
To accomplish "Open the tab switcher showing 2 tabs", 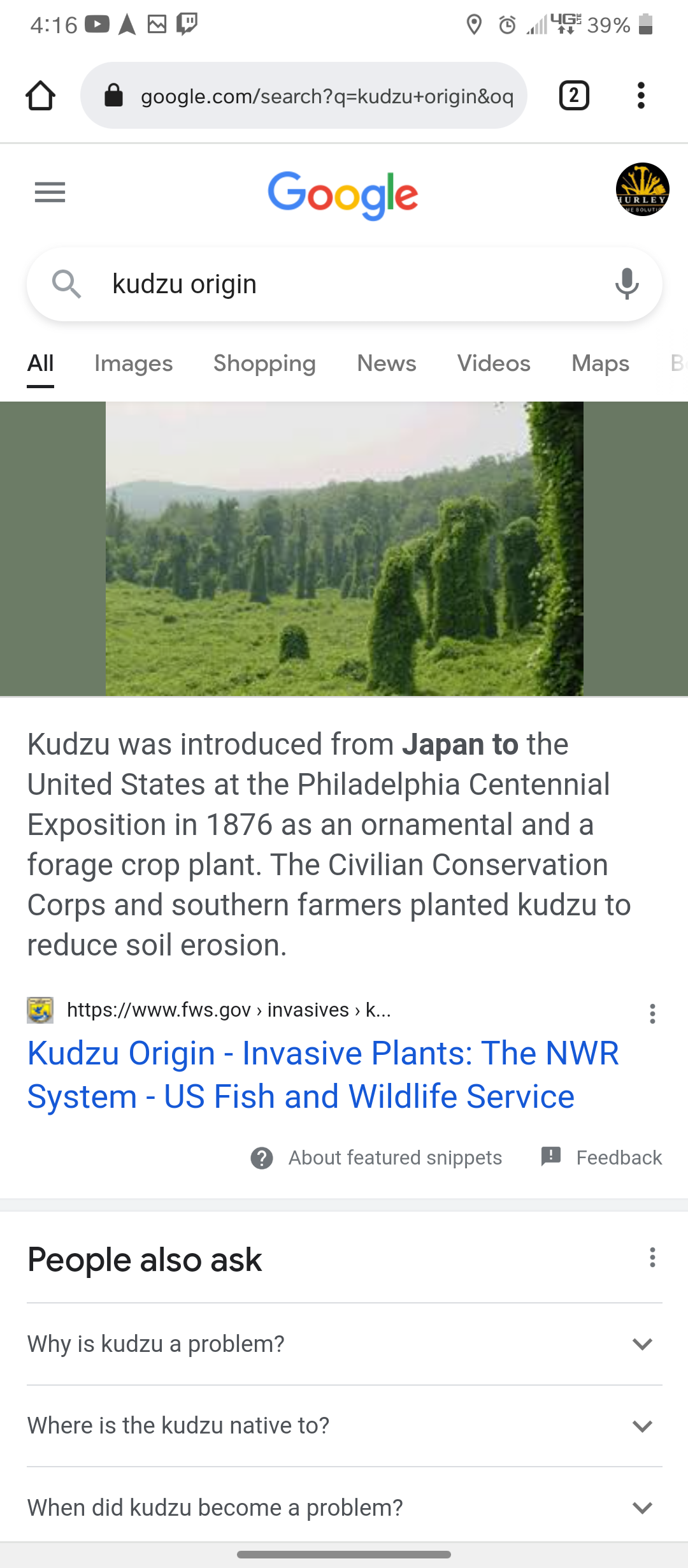I will 573,96.
